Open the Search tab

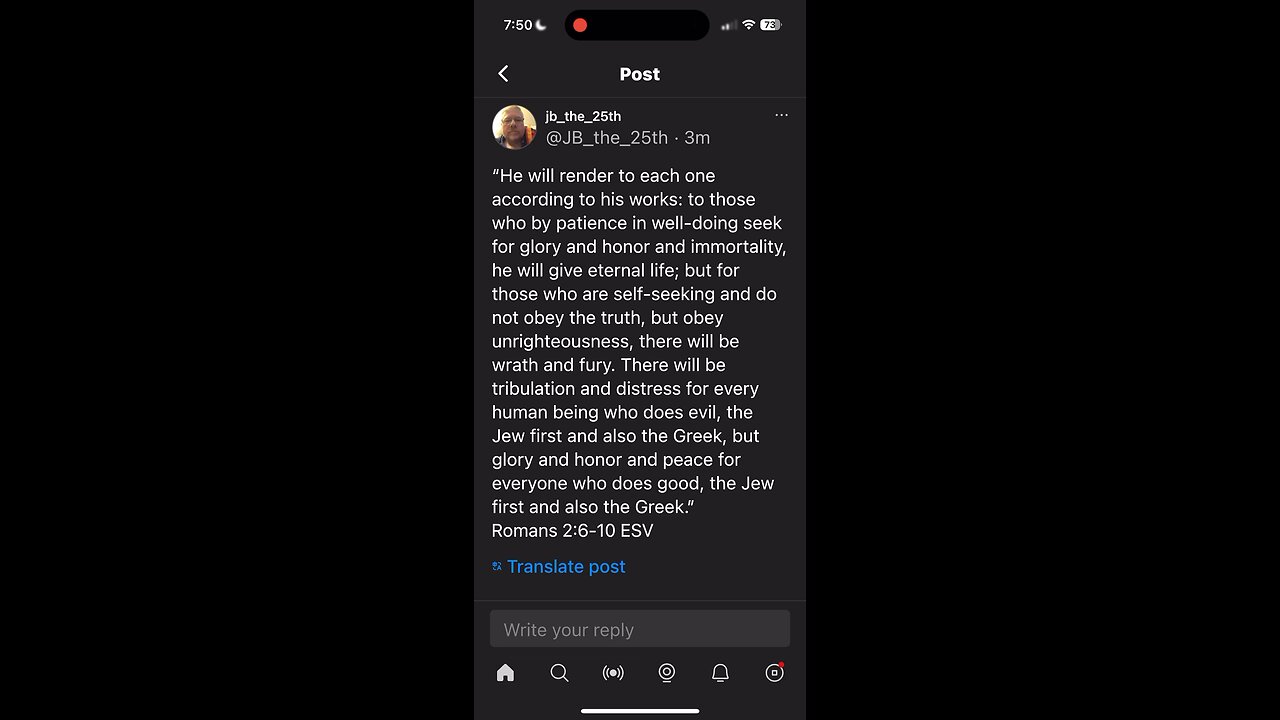560,673
